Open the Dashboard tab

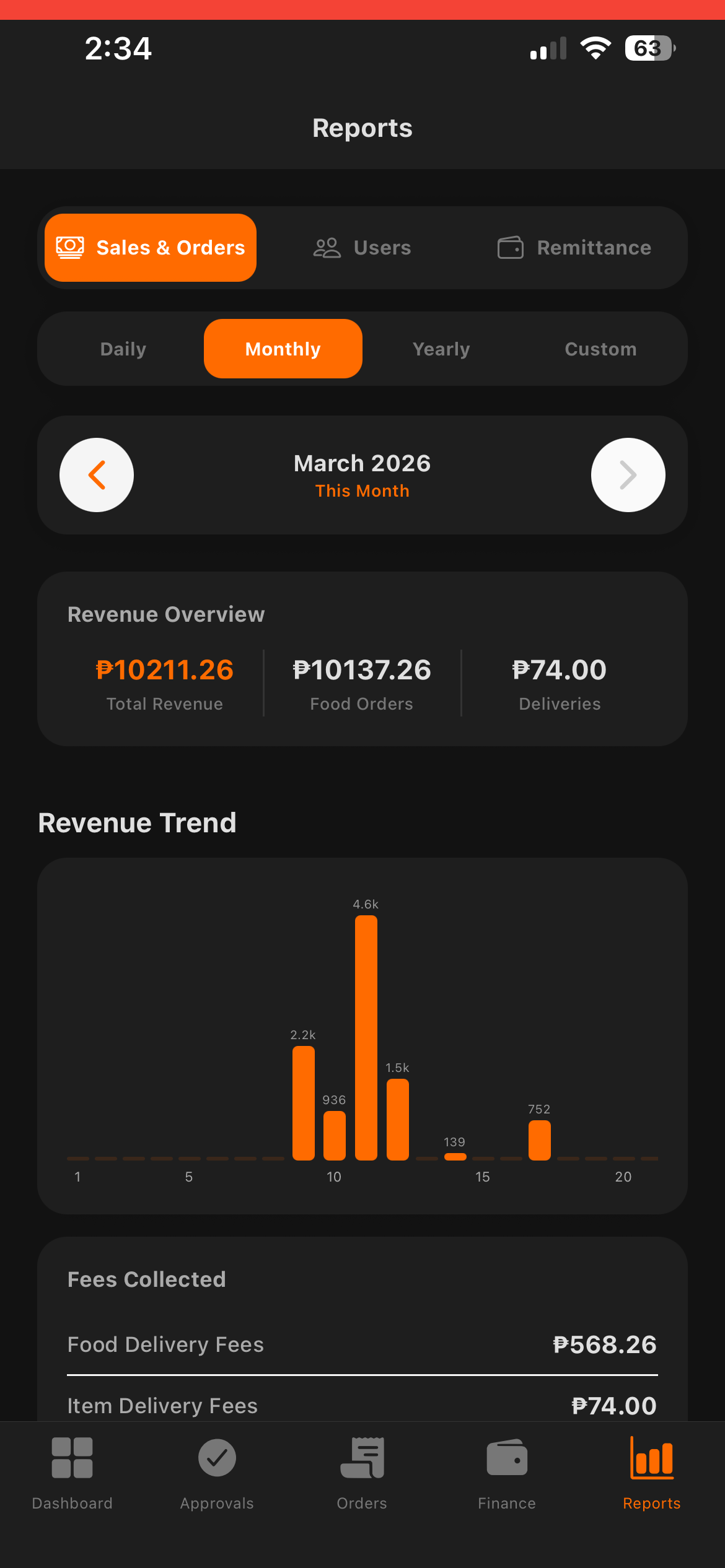coord(72,1473)
